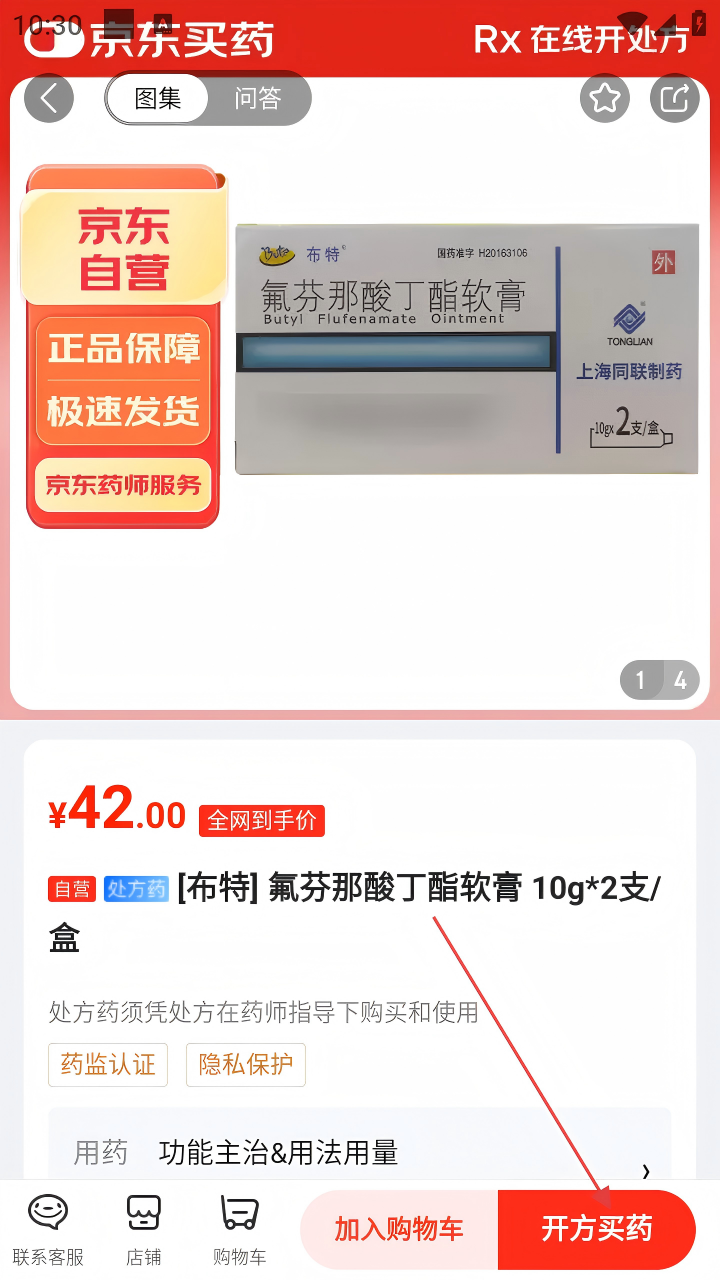This screenshot has width=720, height=1280.
Task: Share this product
Action: (675, 98)
